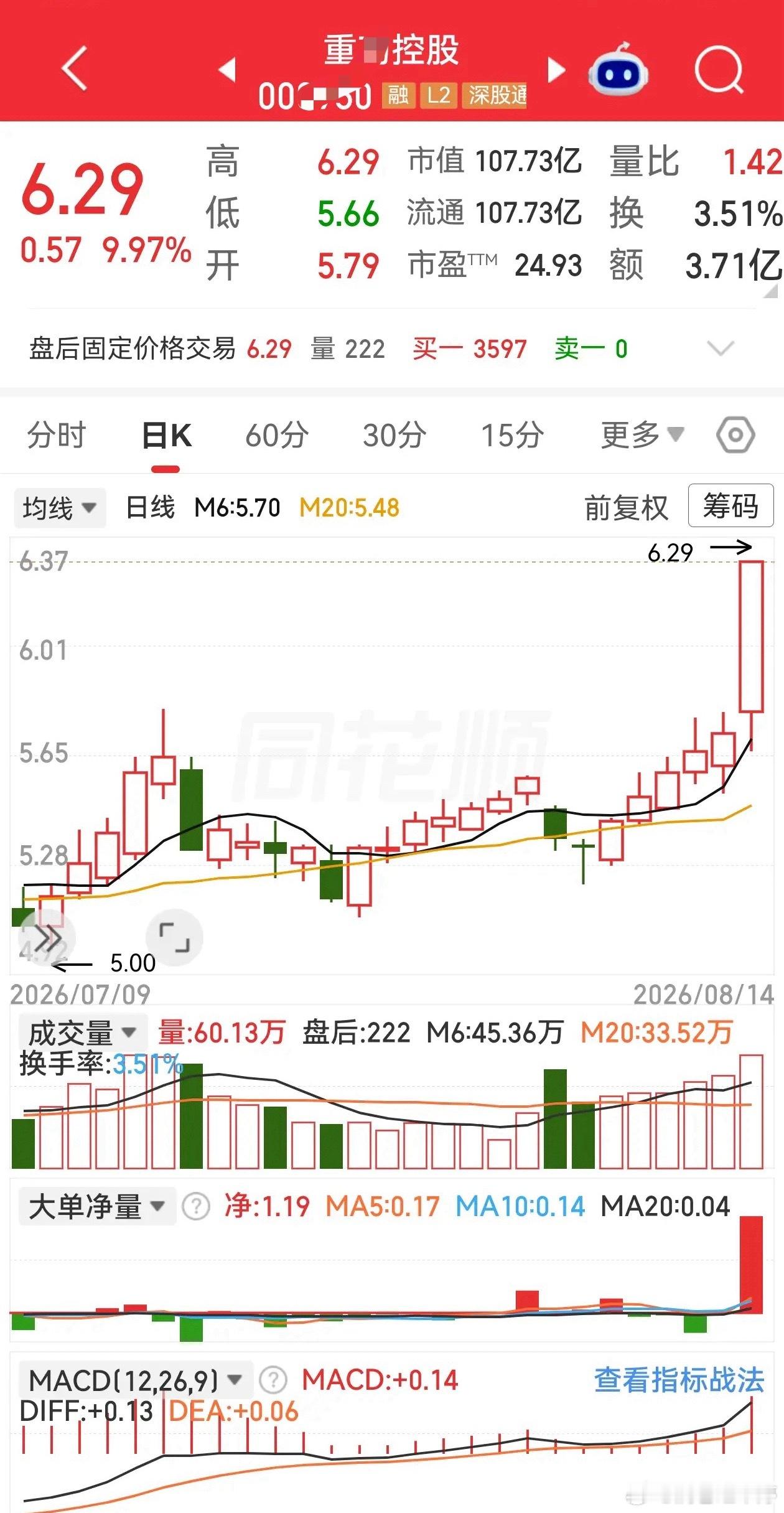Switch to the 15分 chart

click(x=513, y=435)
